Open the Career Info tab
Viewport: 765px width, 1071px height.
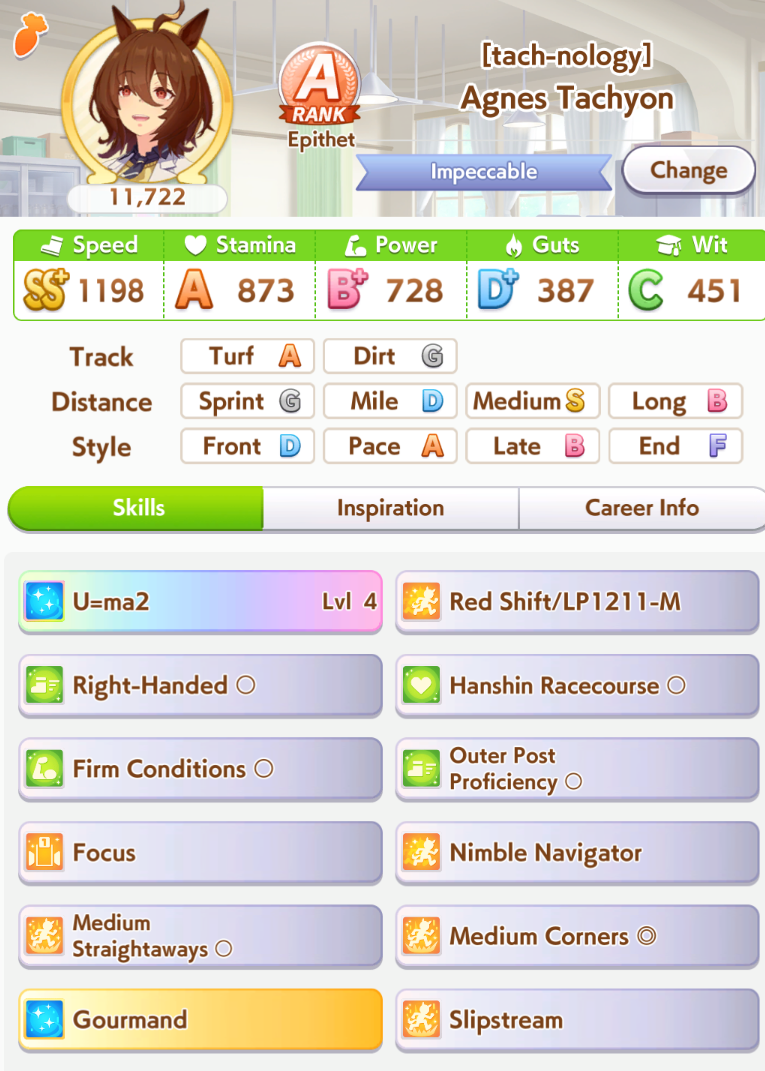tap(641, 508)
